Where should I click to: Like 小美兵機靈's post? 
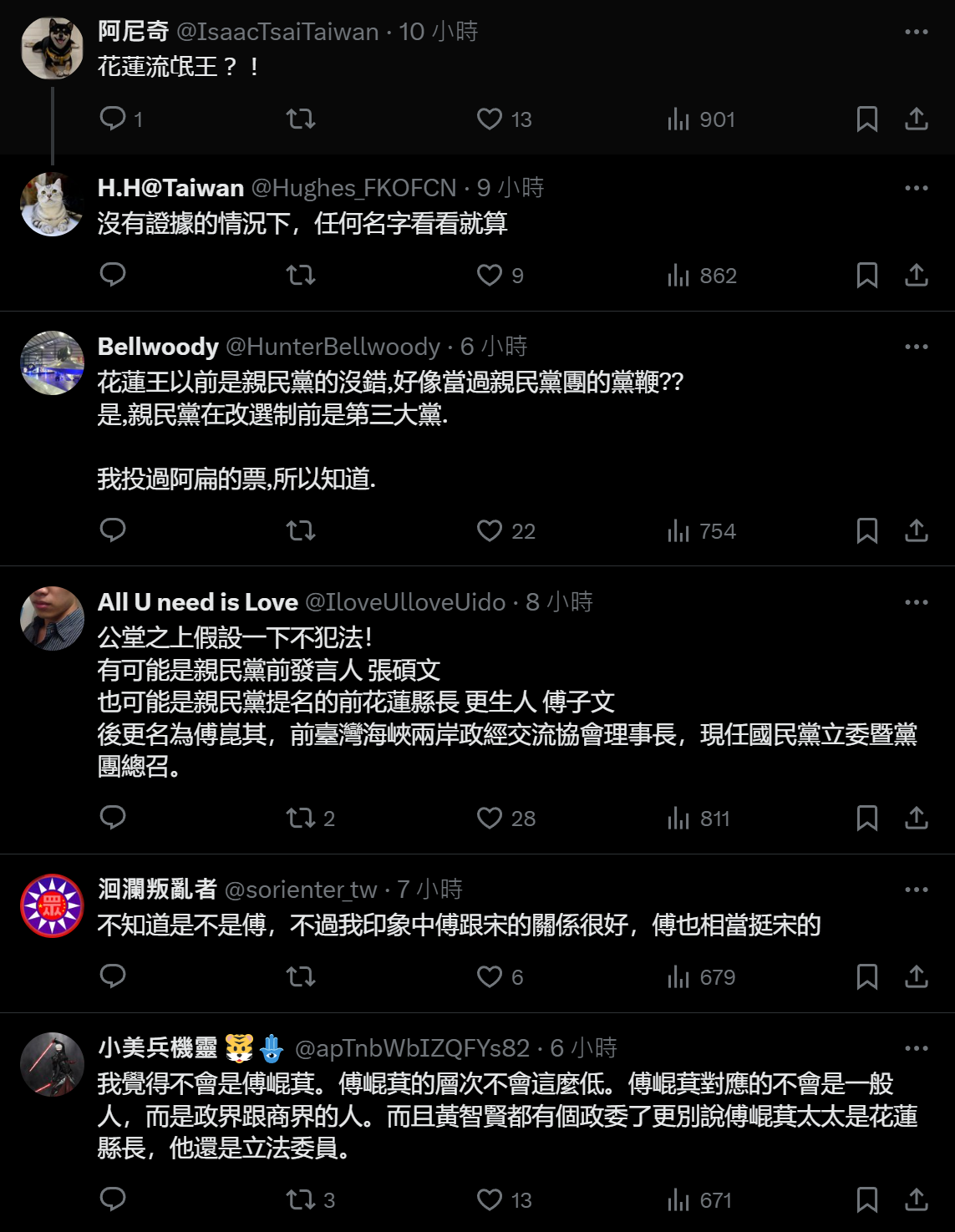[490, 1200]
